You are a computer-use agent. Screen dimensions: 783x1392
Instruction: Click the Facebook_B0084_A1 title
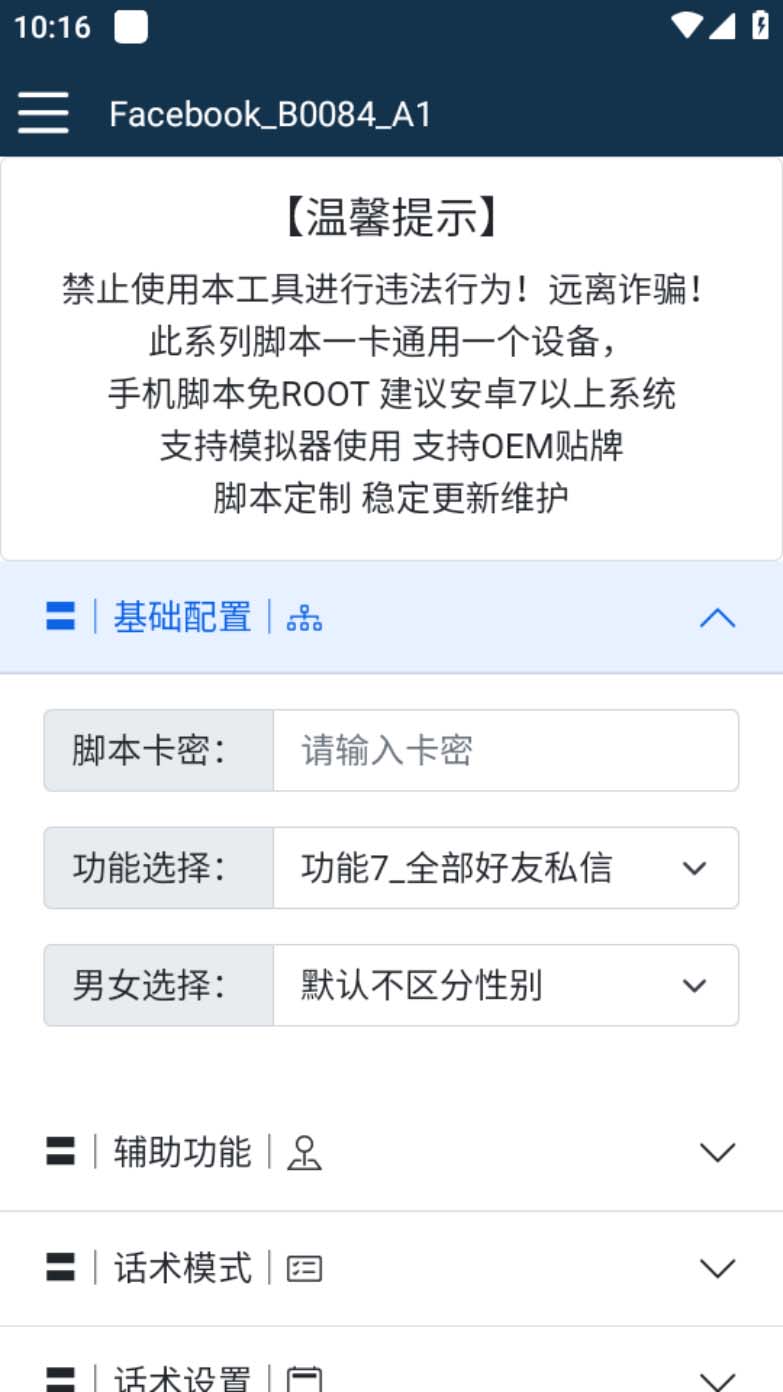tap(272, 115)
